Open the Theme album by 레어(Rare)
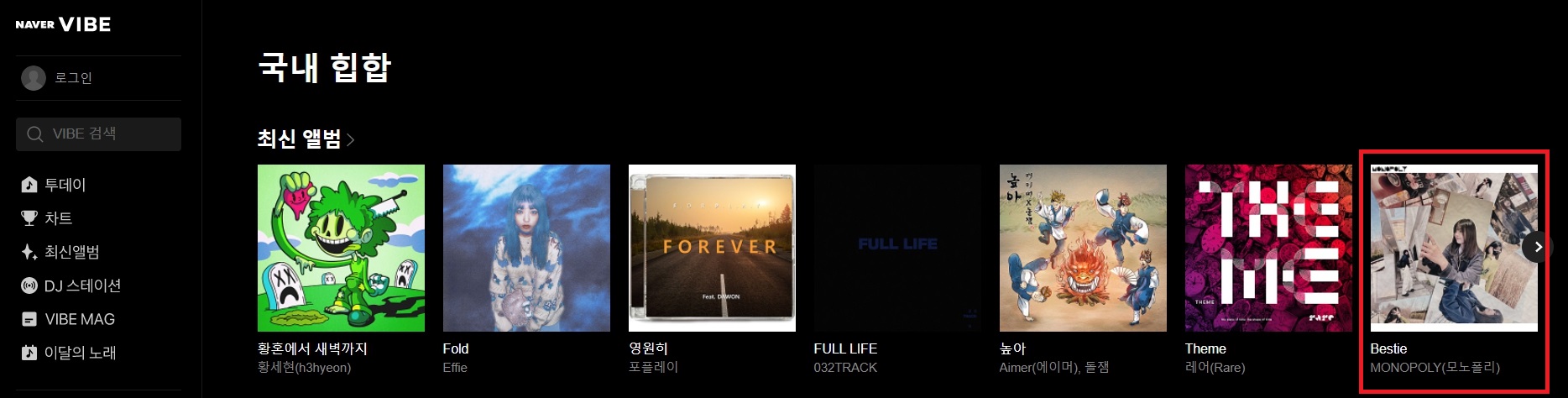 click(1268, 248)
